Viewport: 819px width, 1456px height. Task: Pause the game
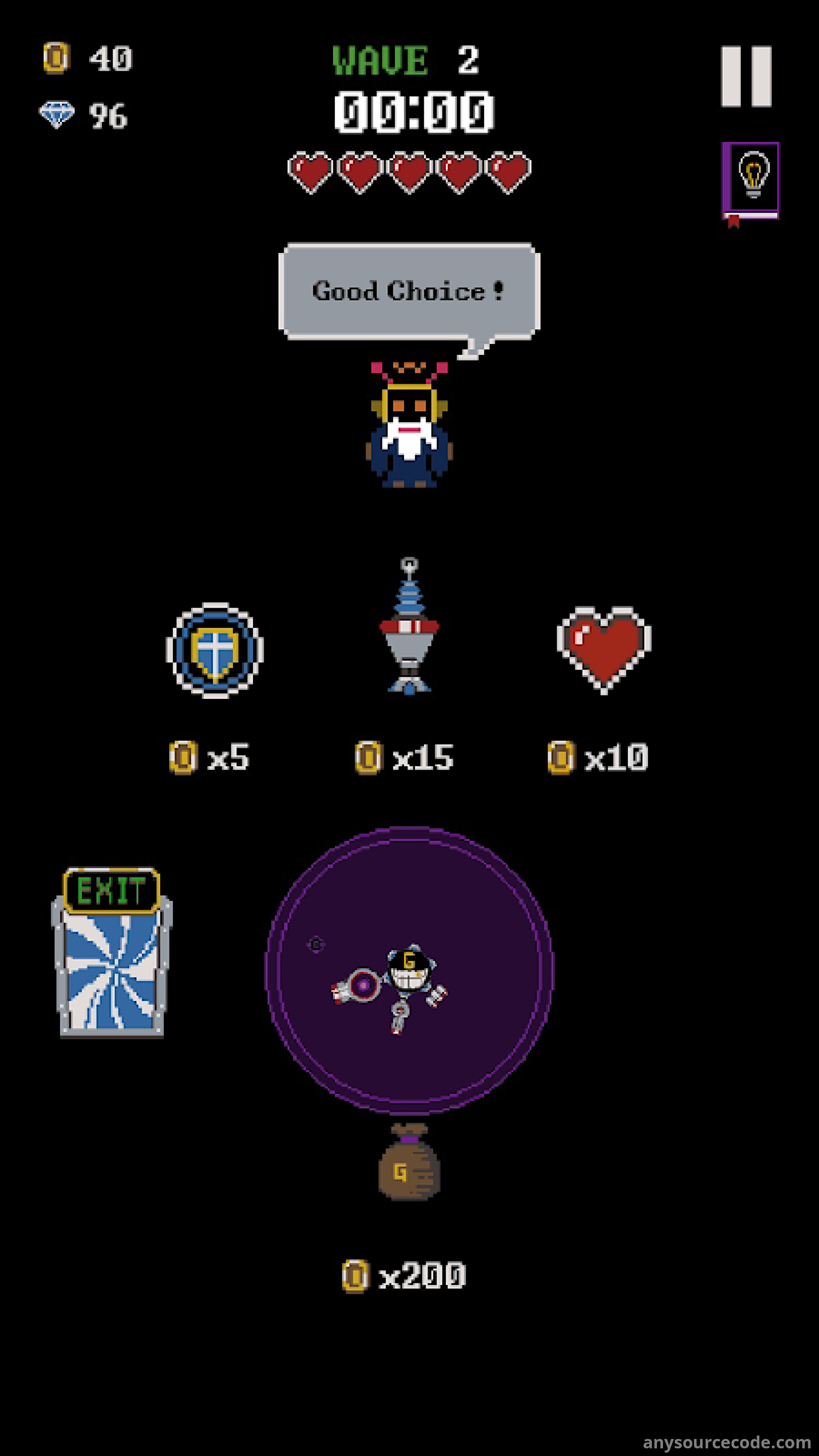pyautogui.click(x=746, y=76)
